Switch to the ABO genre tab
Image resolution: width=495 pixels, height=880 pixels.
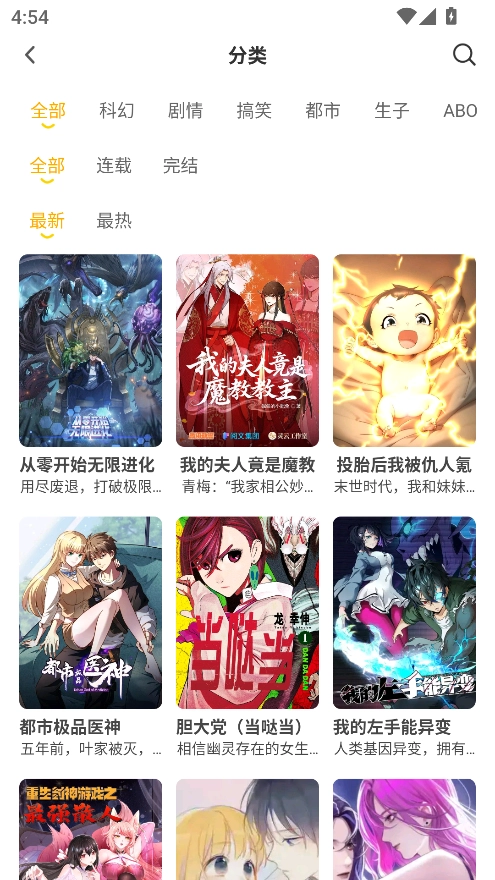[x=460, y=111]
